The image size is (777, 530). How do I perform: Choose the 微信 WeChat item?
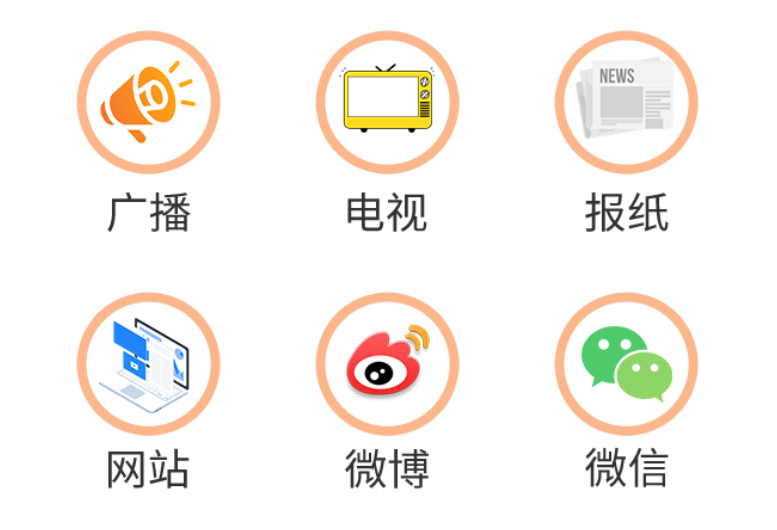pyautogui.click(x=626, y=363)
